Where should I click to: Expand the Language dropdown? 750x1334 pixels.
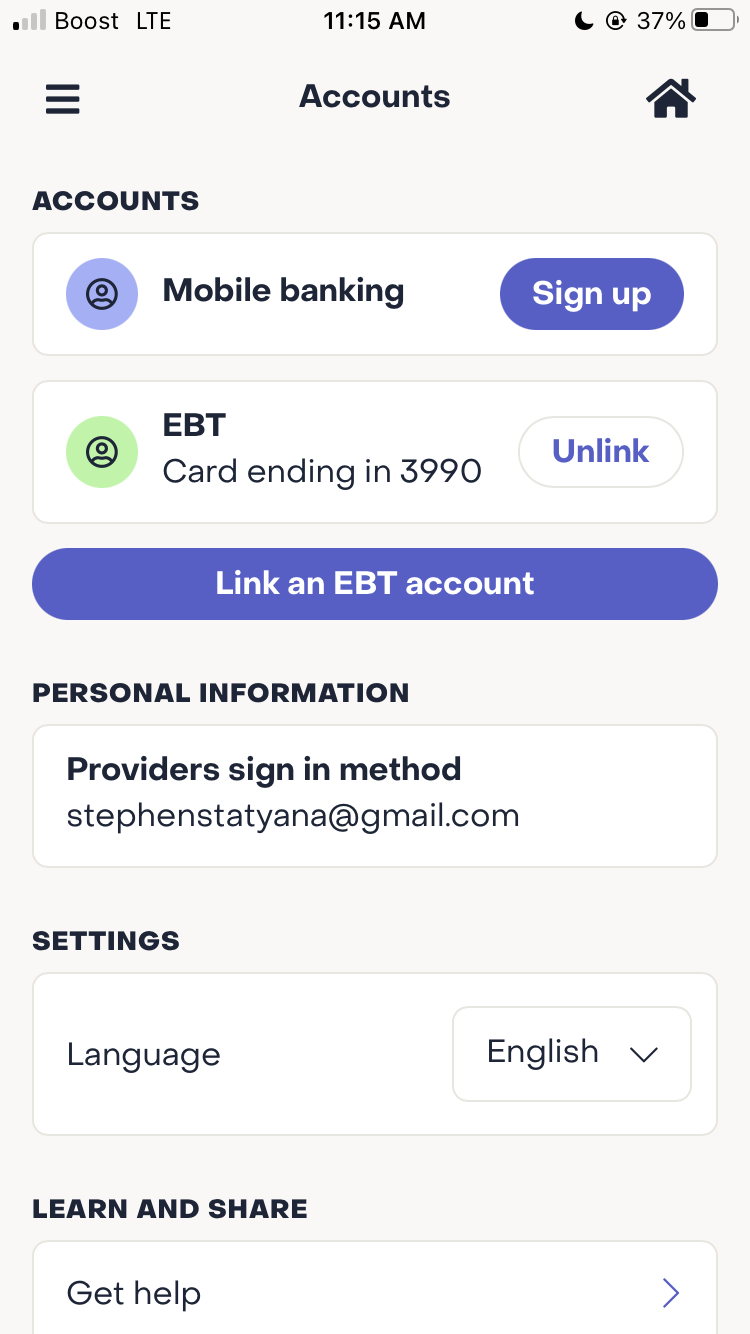[x=572, y=1054]
